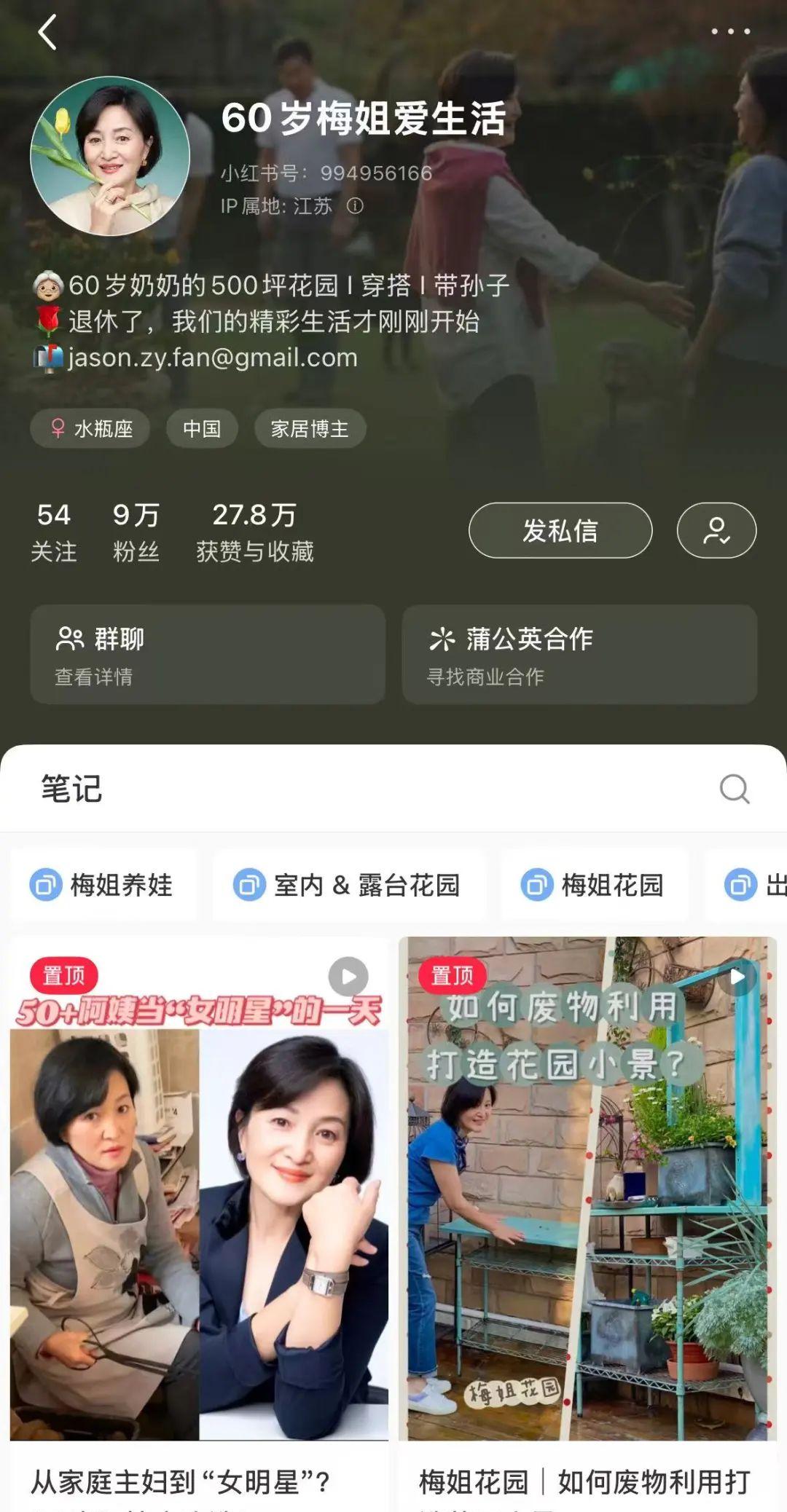The height and width of the screenshot is (1512, 787).
Task: Open the 54 关注 following list
Action: [54, 532]
